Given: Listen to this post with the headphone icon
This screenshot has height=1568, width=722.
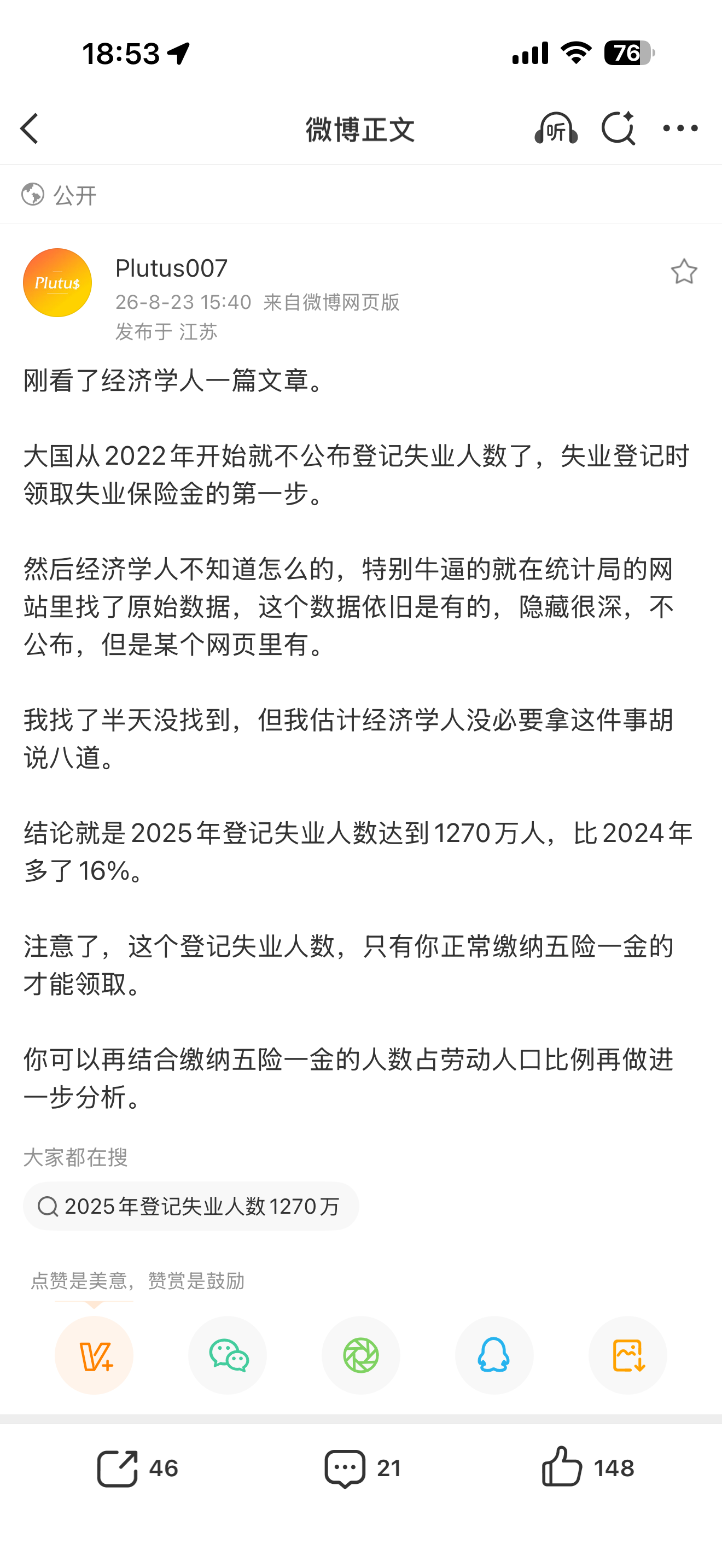Looking at the screenshot, I should [556, 128].
